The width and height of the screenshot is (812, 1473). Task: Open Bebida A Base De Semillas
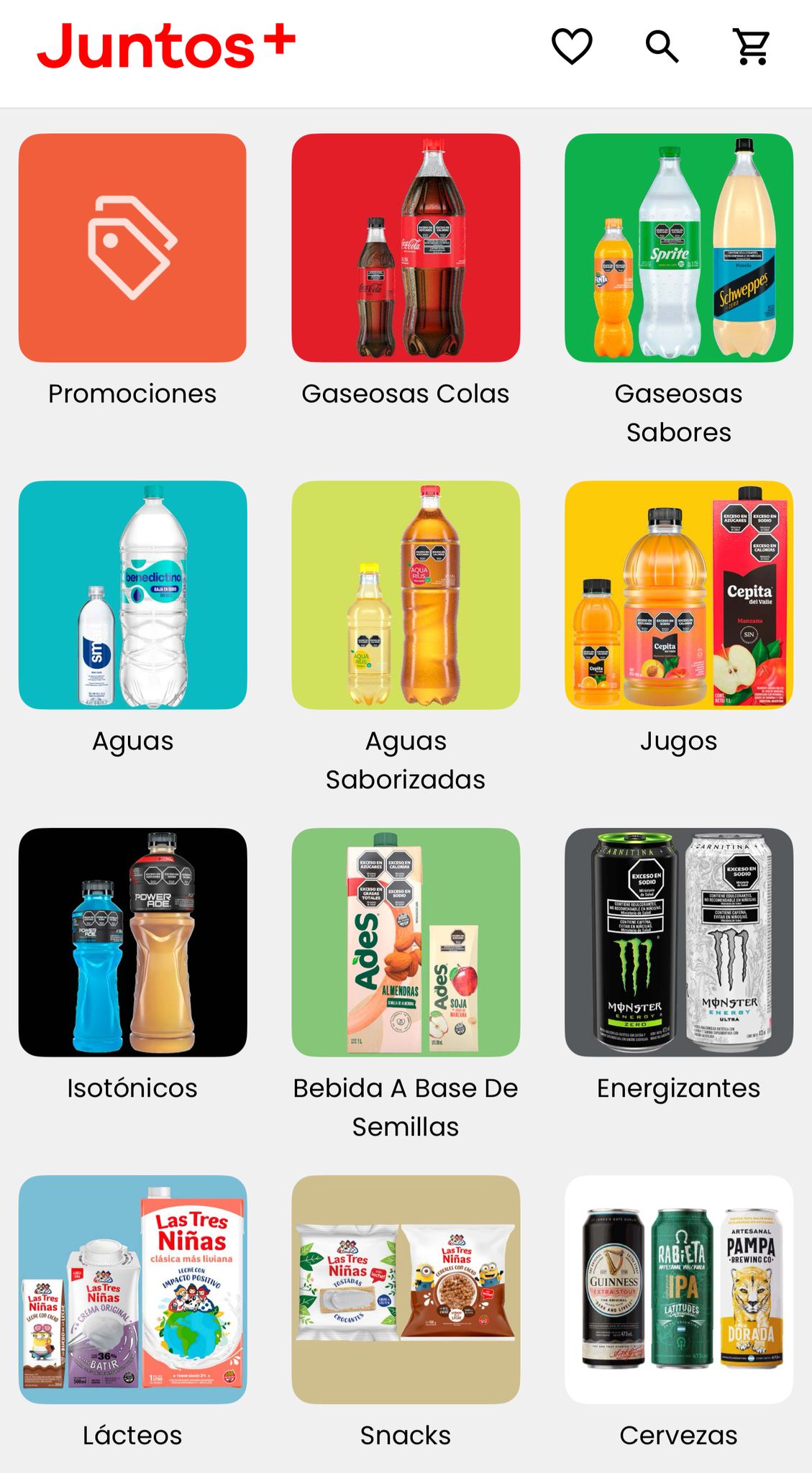click(x=406, y=942)
